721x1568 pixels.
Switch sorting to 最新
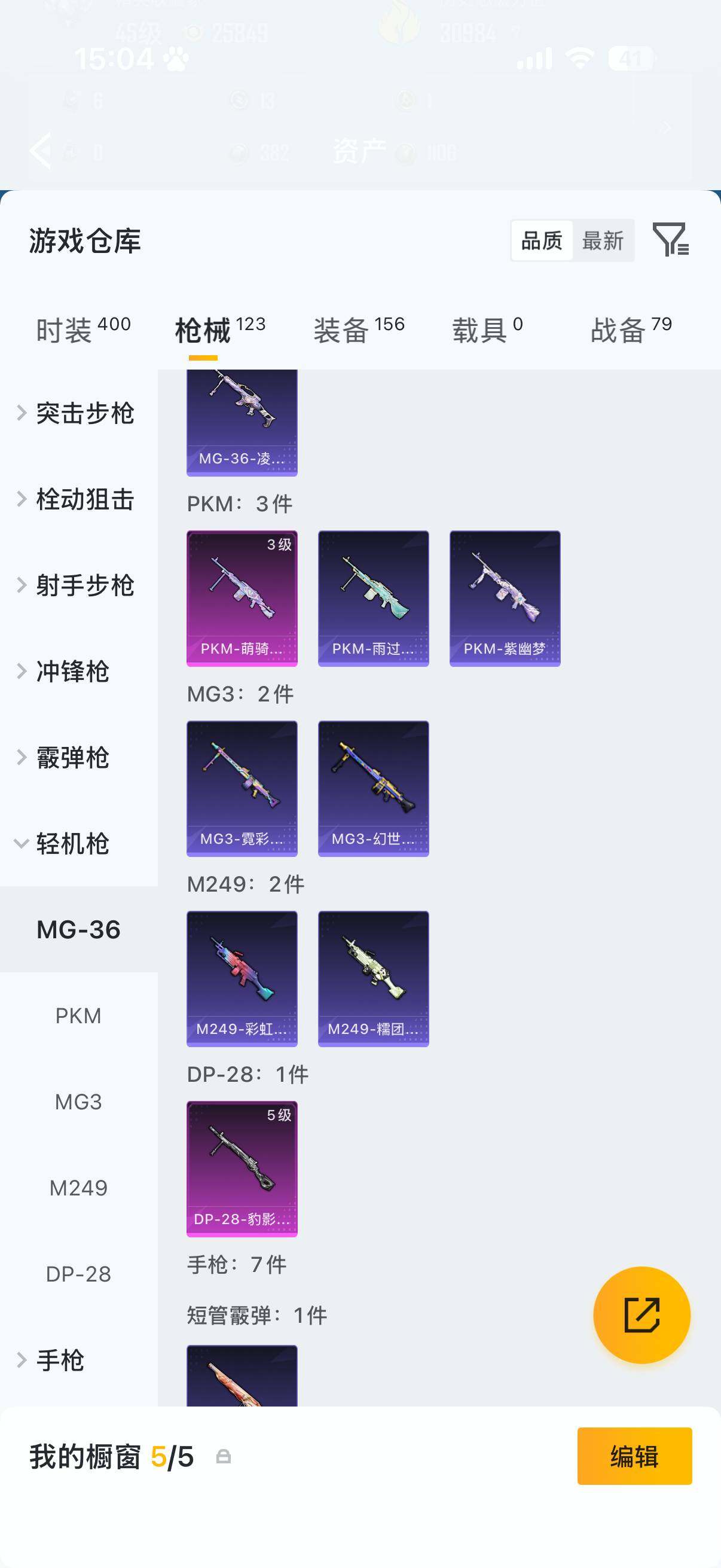coord(603,241)
